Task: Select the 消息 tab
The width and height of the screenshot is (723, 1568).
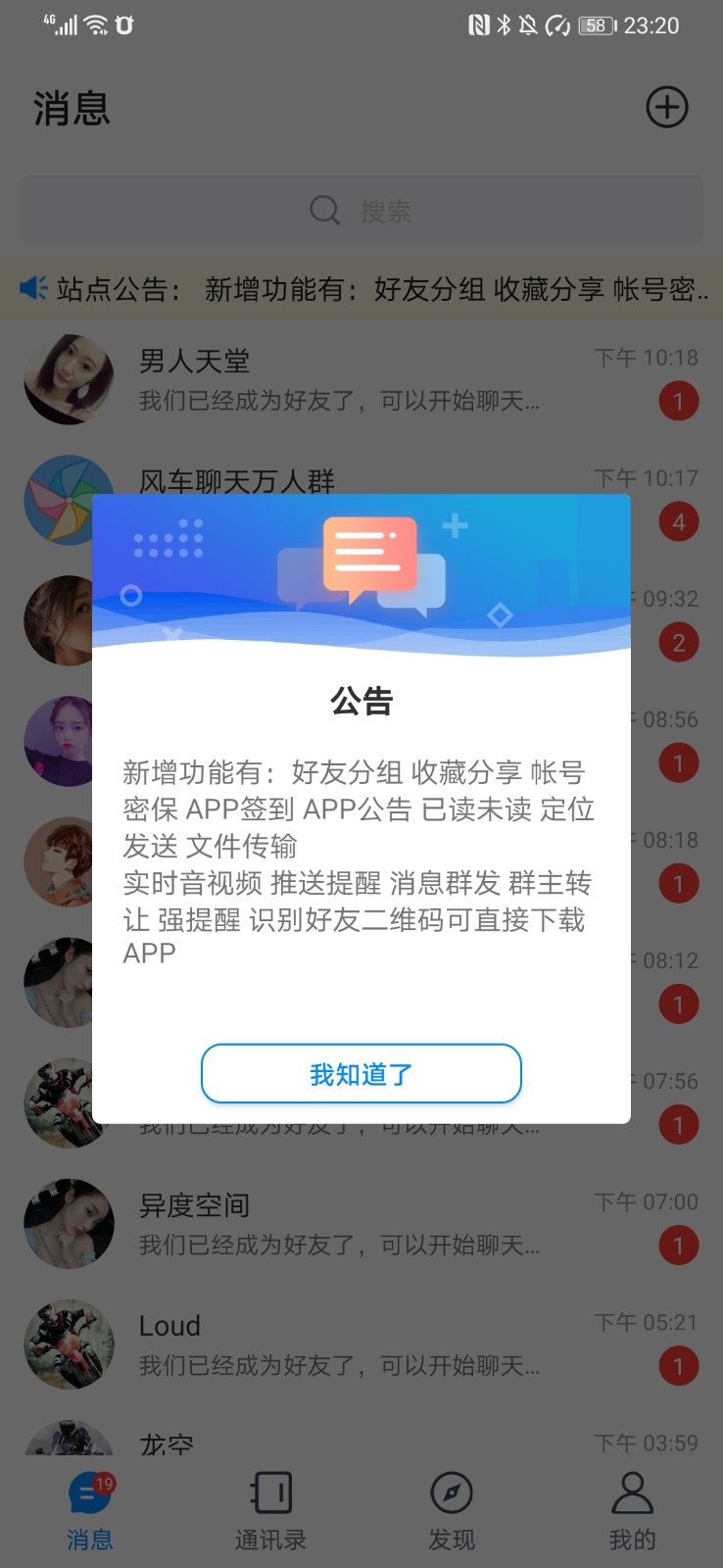Action: point(90,1510)
